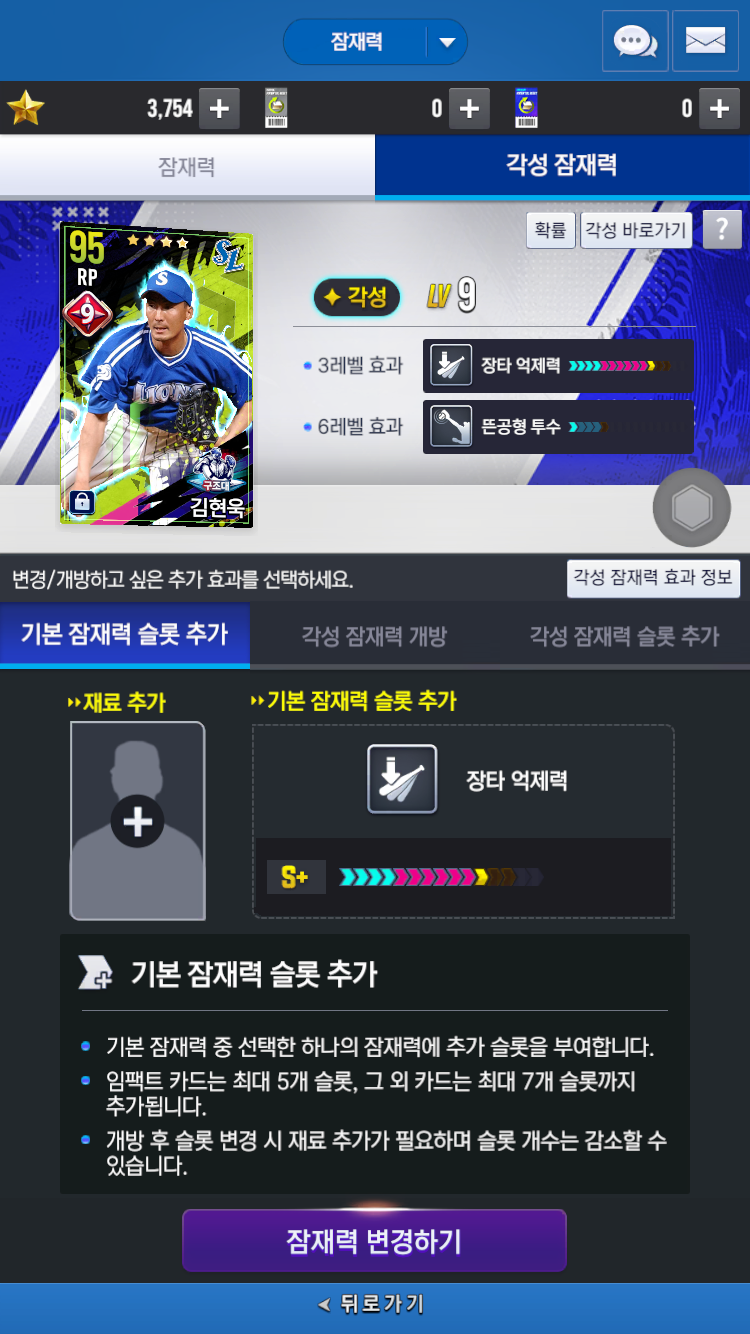Open the 잠재력 dropdown menu
The width and height of the screenshot is (750, 1334).
(x=375, y=42)
